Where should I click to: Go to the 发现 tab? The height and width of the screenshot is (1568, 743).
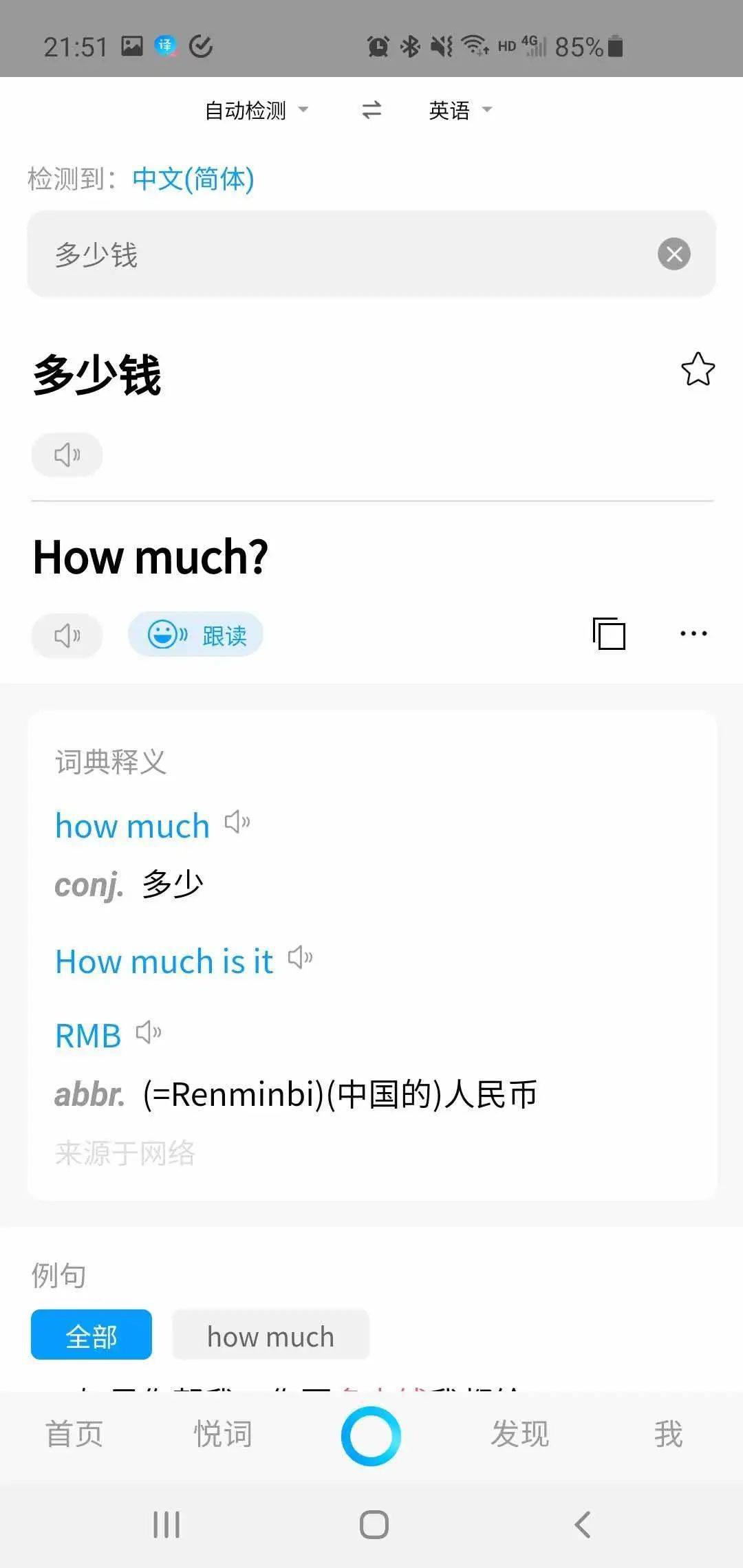pos(519,1435)
